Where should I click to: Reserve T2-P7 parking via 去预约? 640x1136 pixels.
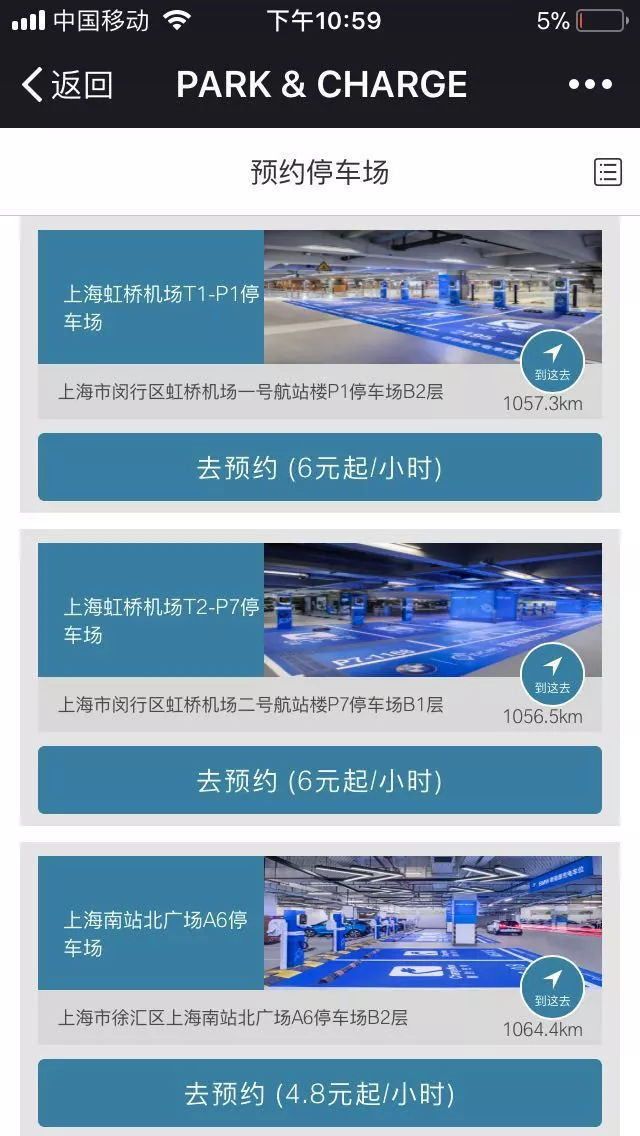click(x=320, y=780)
